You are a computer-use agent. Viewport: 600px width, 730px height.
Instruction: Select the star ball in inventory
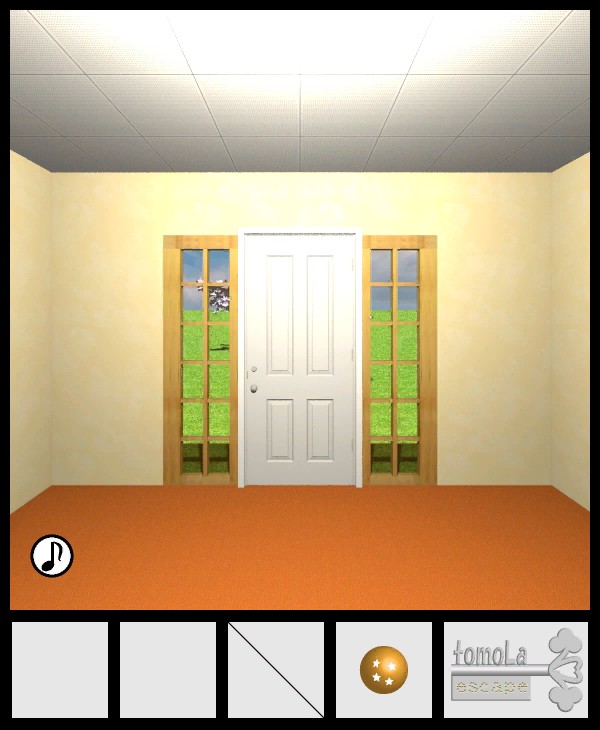[x=384, y=669]
